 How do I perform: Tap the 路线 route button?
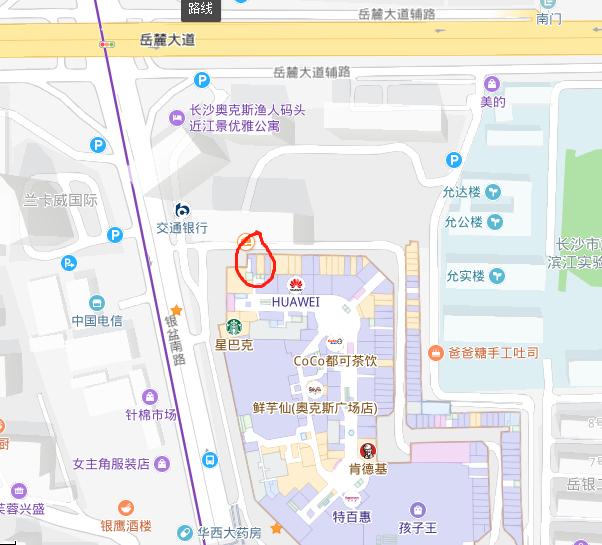click(200, 9)
